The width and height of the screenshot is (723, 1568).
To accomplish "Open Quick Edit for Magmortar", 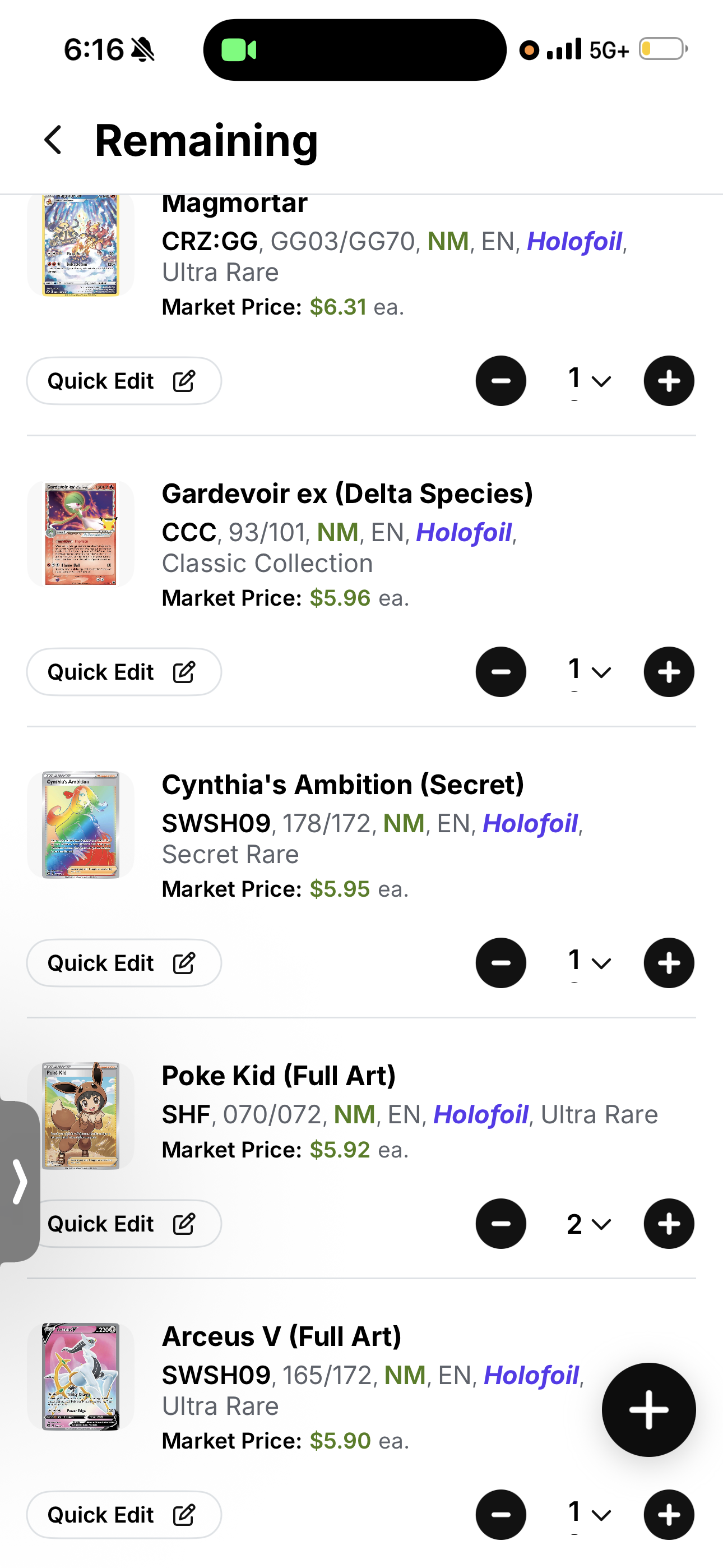I will pyautogui.click(x=123, y=381).
